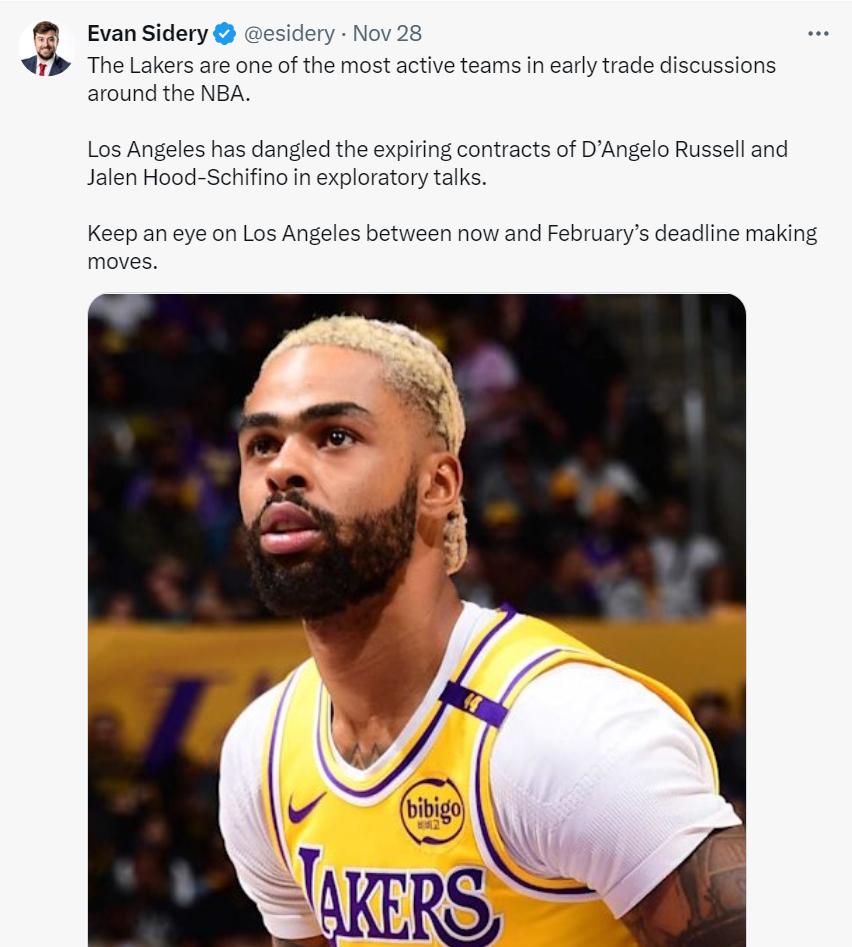The width and height of the screenshot is (852, 947).
Task: Open the three-dot post options menu
Action: 818,33
